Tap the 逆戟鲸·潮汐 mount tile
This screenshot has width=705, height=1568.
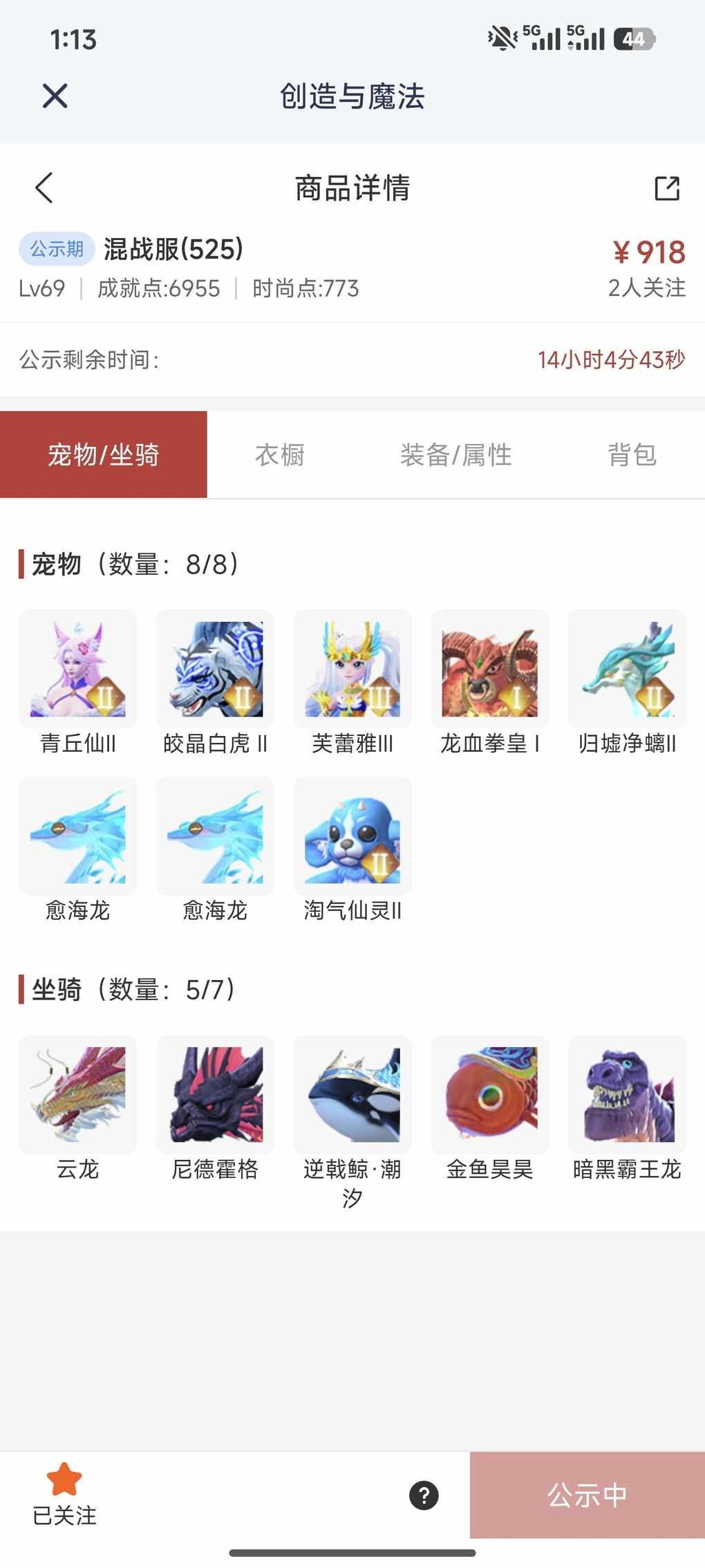click(x=352, y=1094)
